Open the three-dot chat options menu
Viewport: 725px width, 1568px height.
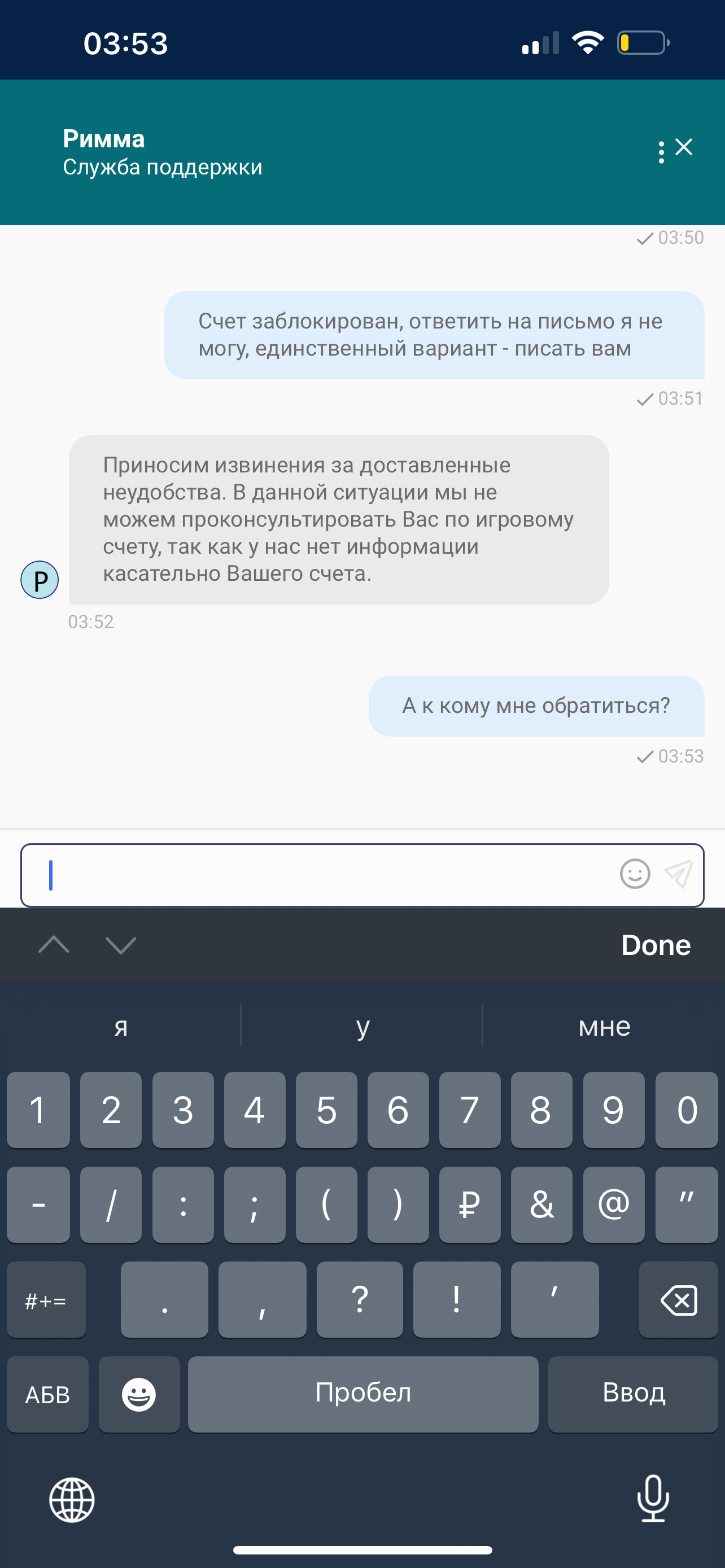click(x=661, y=152)
